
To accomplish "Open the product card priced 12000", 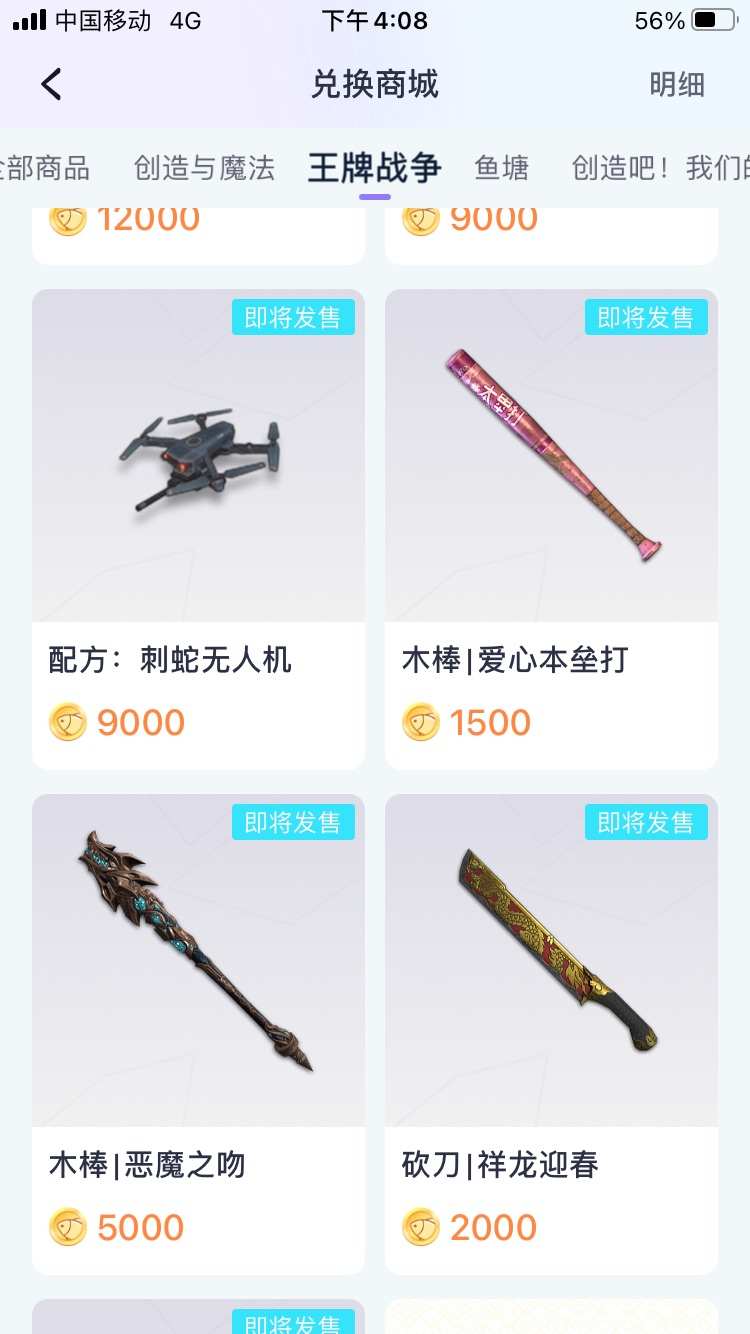I will coord(198,232).
